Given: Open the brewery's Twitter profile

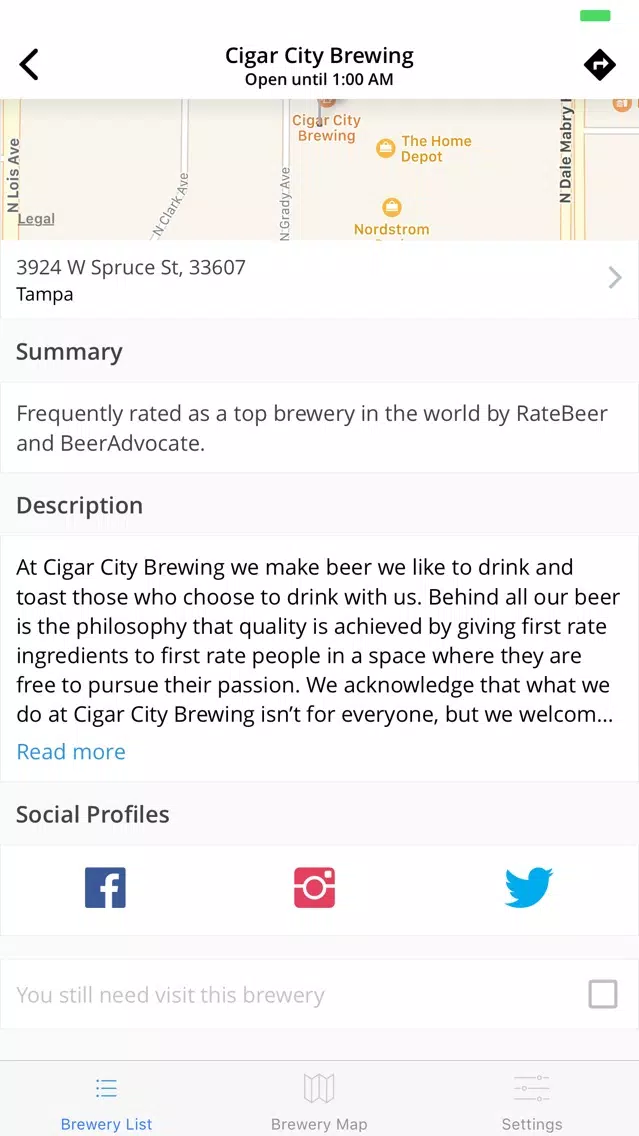Looking at the screenshot, I should pyautogui.click(x=529, y=888).
